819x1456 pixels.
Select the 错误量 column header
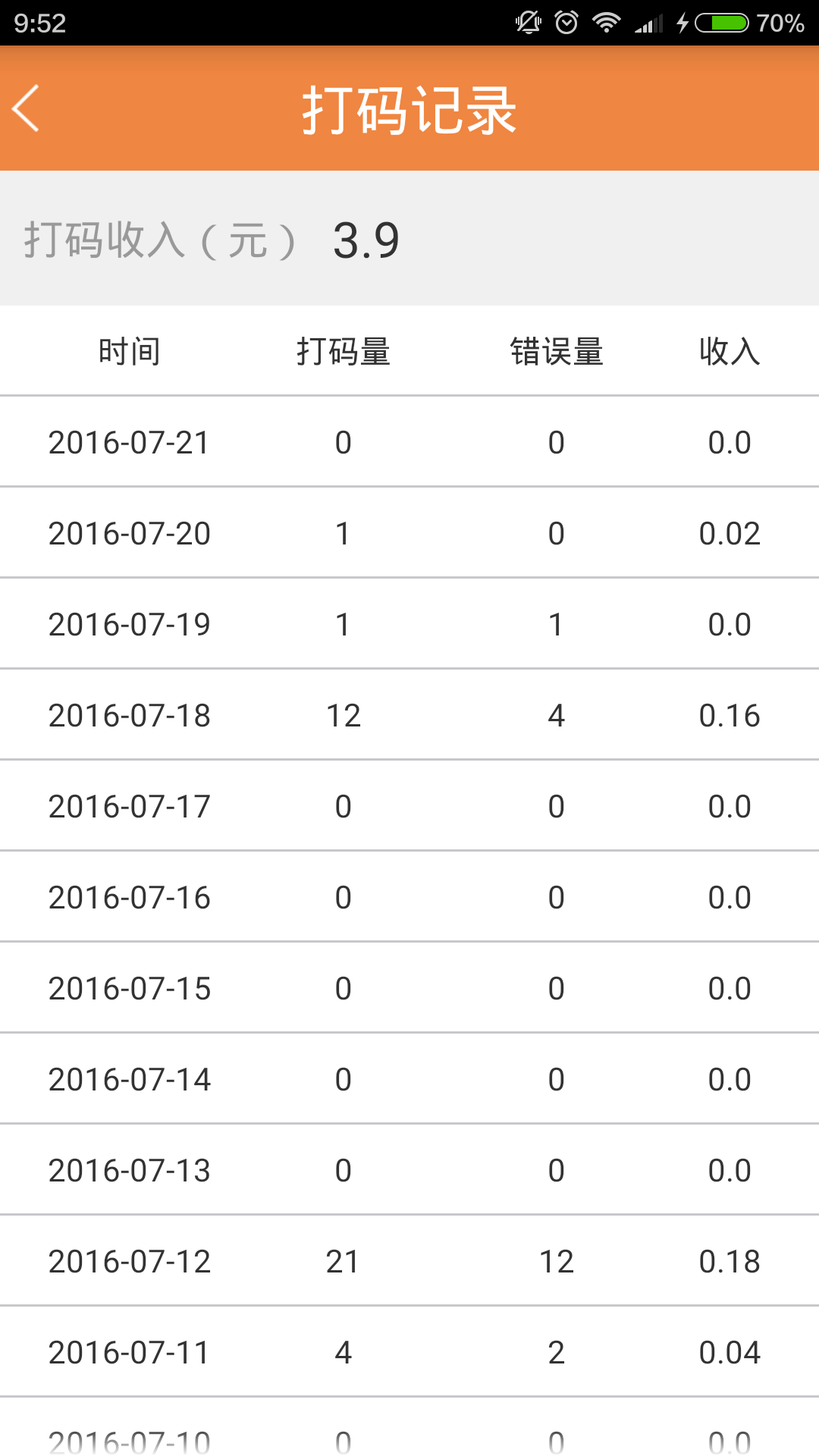click(x=556, y=350)
